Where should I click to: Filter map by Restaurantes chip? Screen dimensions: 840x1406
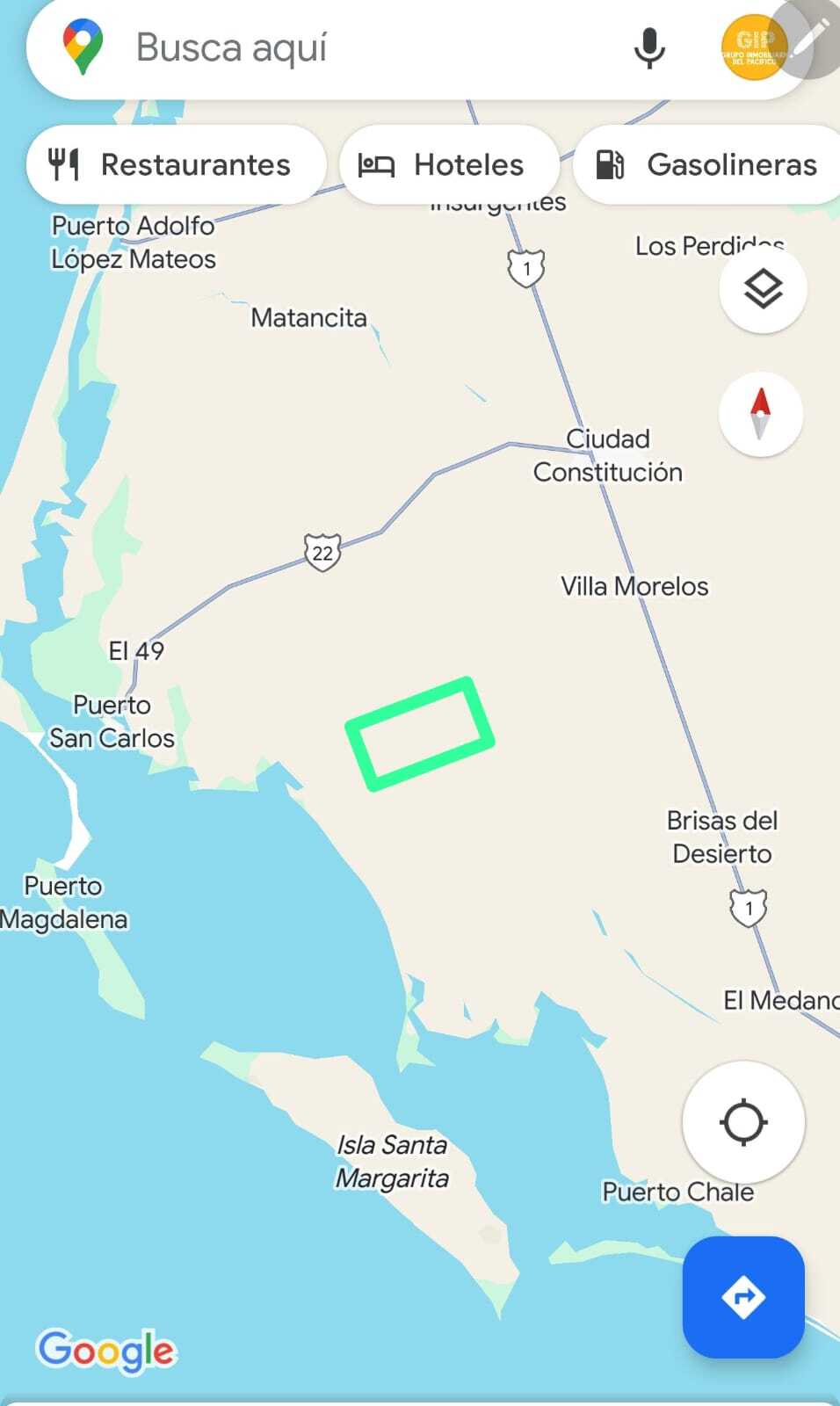tap(176, 164)
